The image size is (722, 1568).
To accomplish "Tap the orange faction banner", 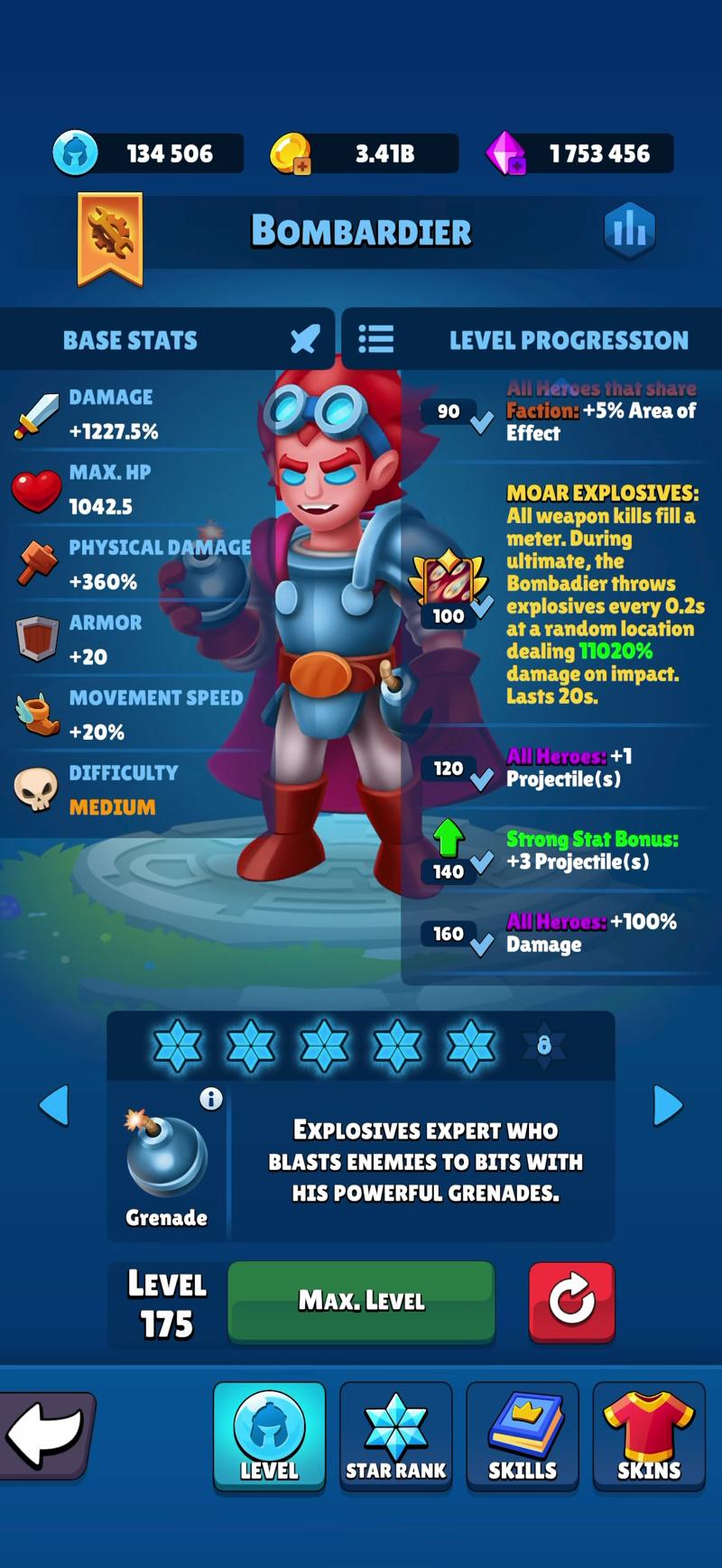I will coord(110,238).
